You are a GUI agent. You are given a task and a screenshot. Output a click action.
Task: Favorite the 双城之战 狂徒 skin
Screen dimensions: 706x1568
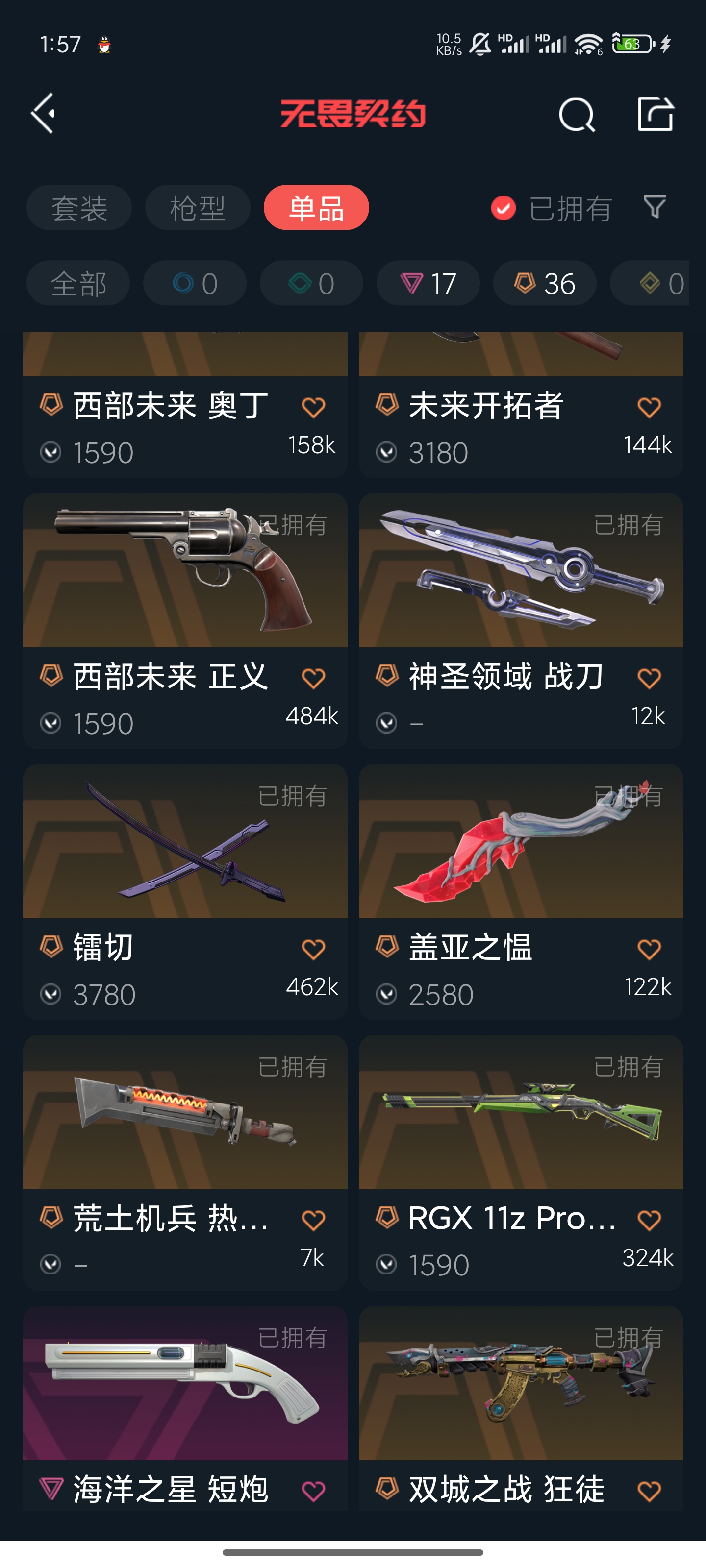649,1491
